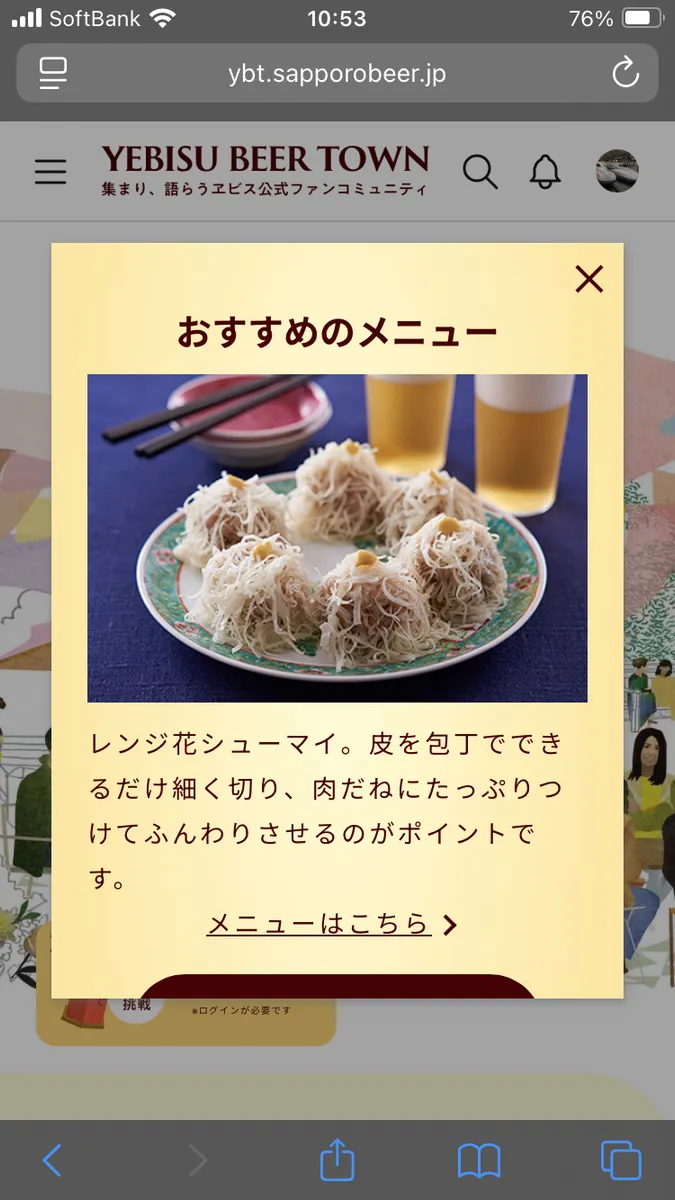Open the hamburger menu
This screenshot has height=1200, width=675.
pos(50,172)
